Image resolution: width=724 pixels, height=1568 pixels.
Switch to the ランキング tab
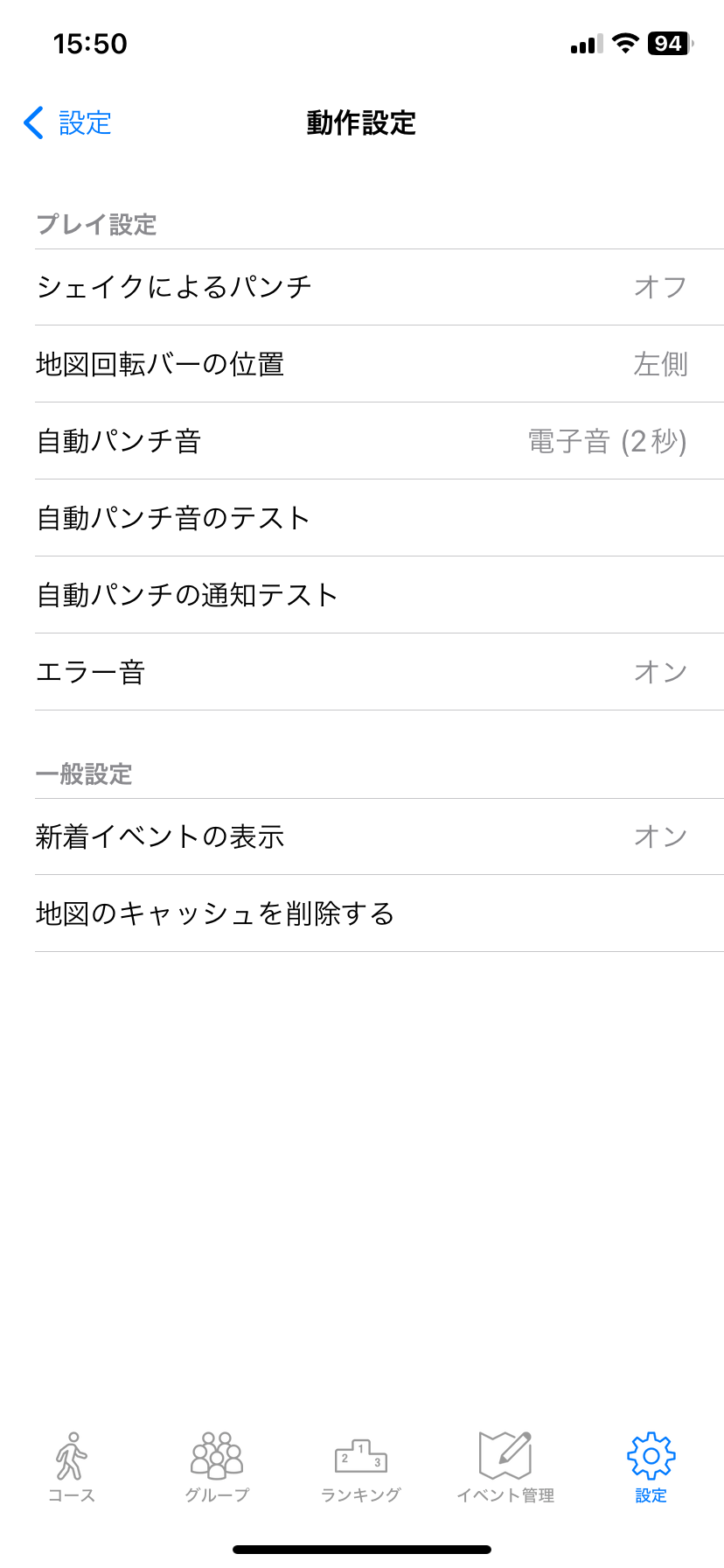(x=361, y=1467)
